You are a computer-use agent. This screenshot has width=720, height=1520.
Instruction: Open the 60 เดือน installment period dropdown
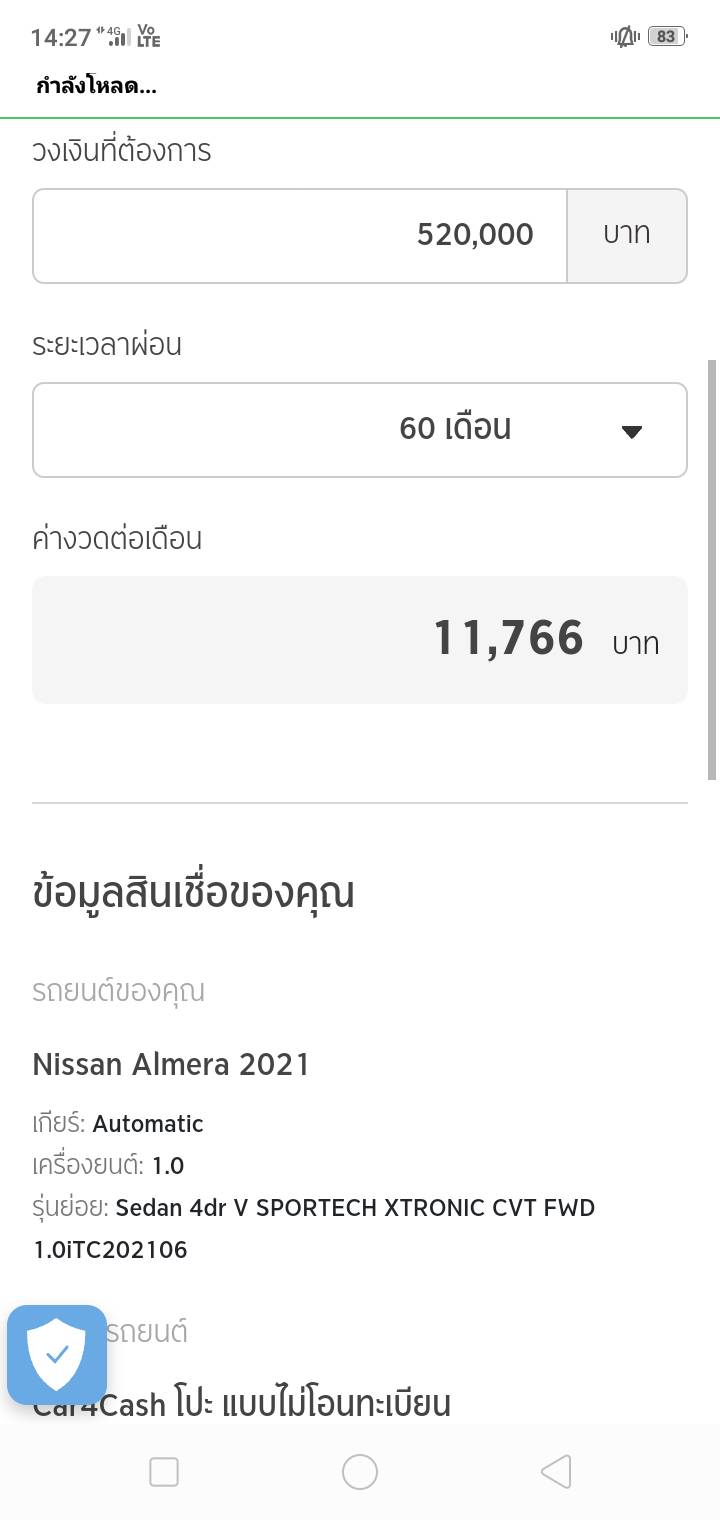tap(360, 430)
